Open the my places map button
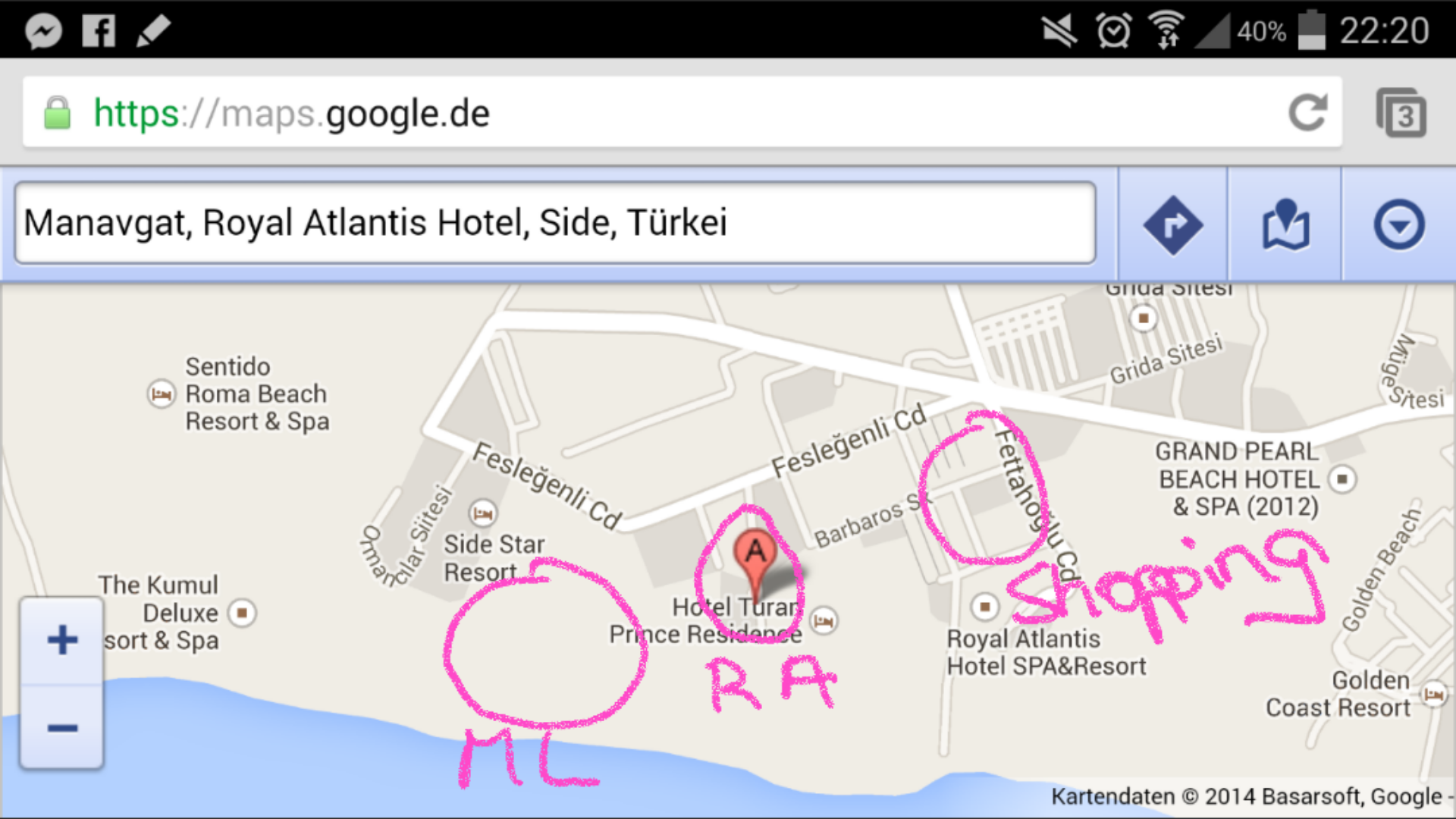 [x=1285, y=225]
